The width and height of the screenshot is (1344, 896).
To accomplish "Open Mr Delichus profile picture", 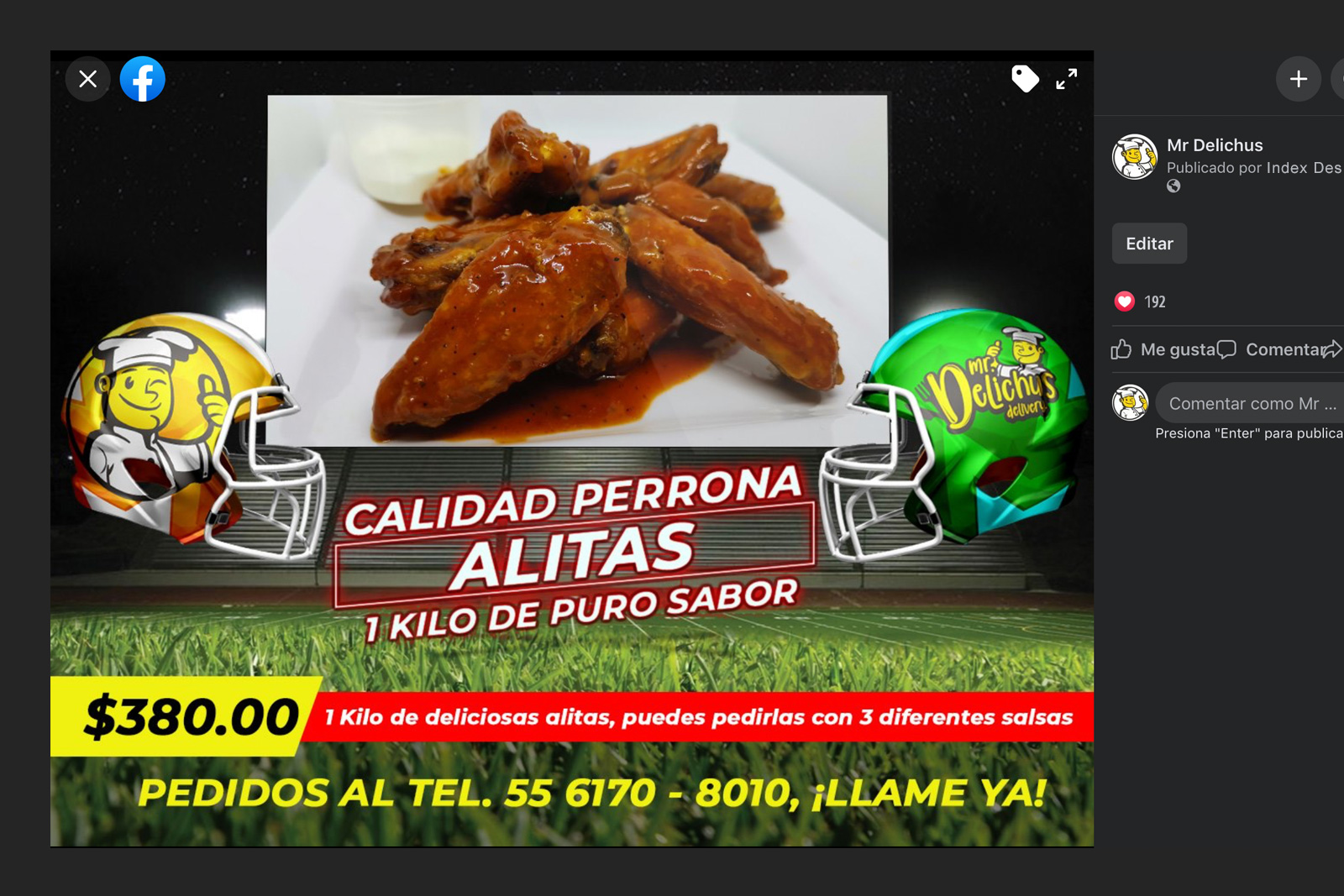I will [1135, 156].
